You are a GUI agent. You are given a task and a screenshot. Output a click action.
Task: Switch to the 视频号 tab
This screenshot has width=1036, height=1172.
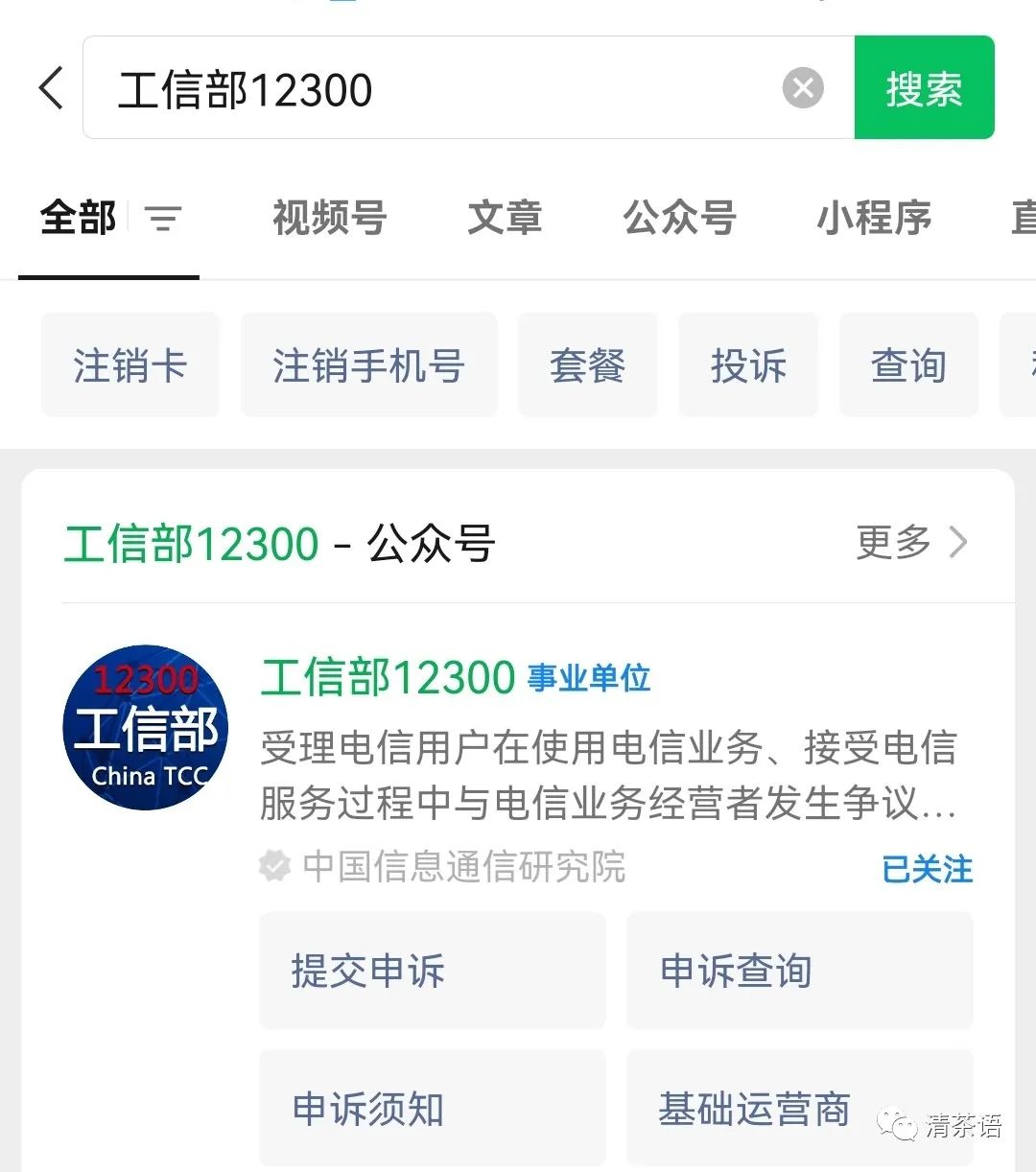point(329,219)
